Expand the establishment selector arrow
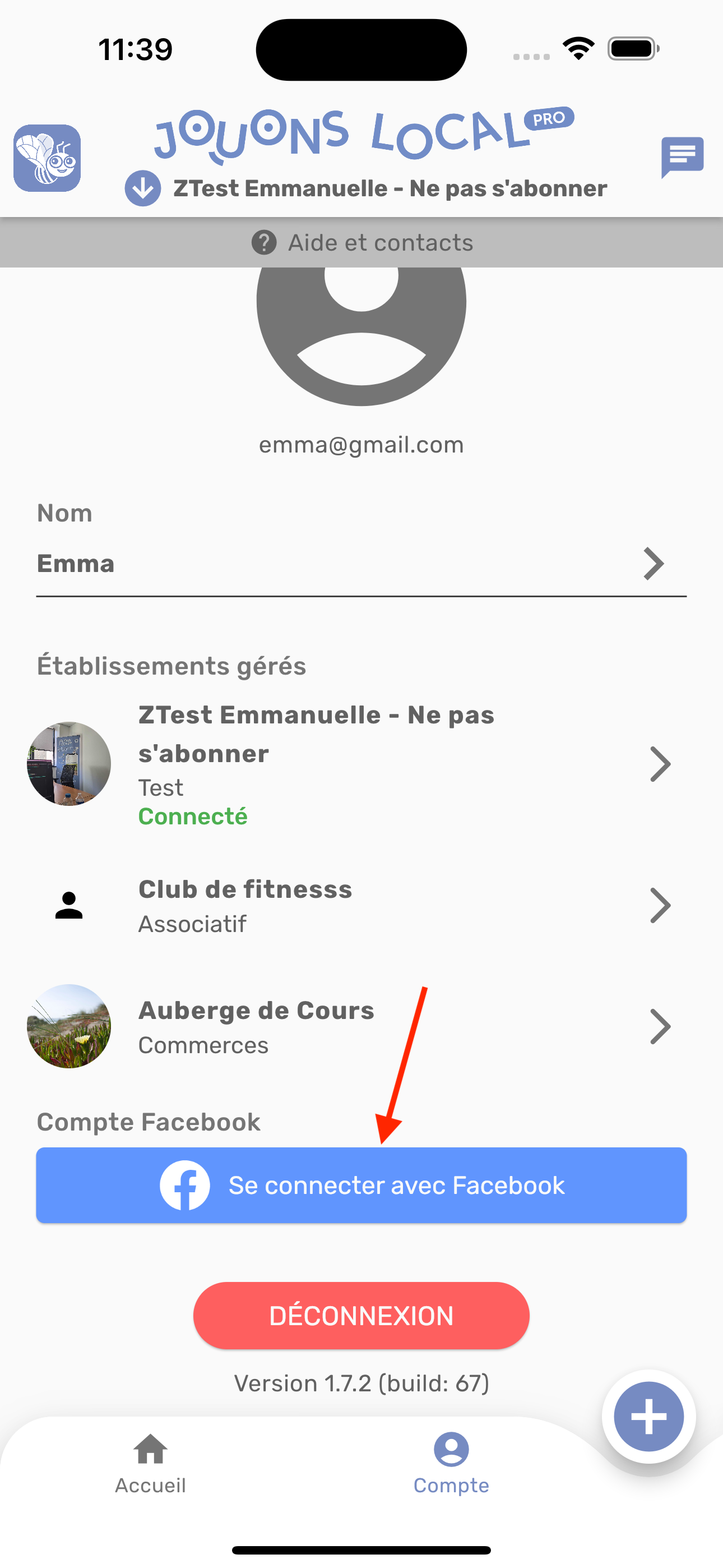 143,188
